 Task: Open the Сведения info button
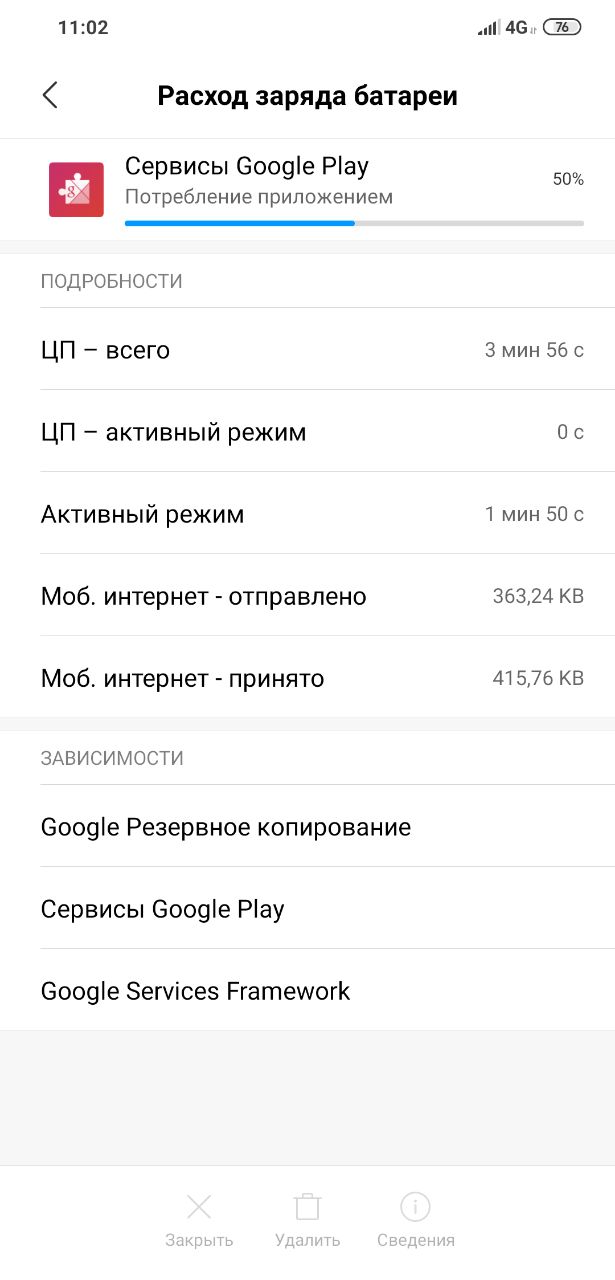pos(416,1220)
